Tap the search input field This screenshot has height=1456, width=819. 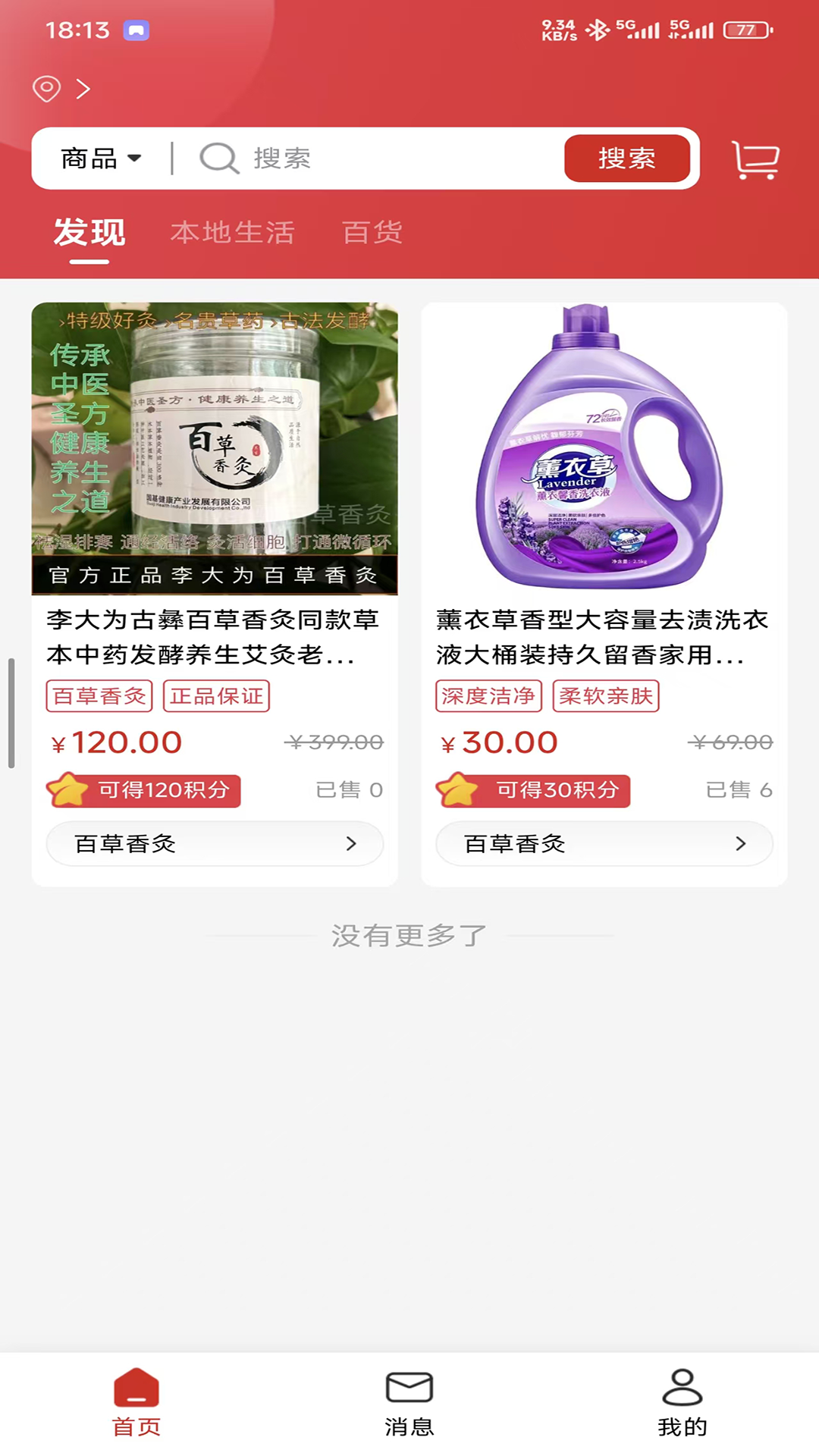click(x=379, y=158)
